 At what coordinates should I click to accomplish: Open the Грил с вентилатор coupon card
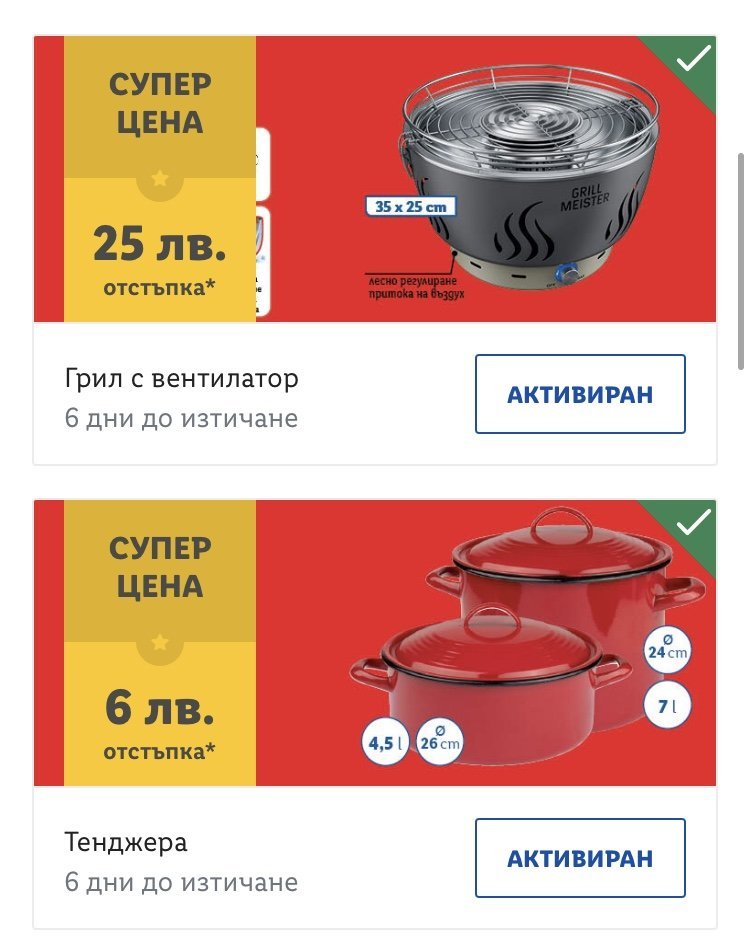point(375,180)
